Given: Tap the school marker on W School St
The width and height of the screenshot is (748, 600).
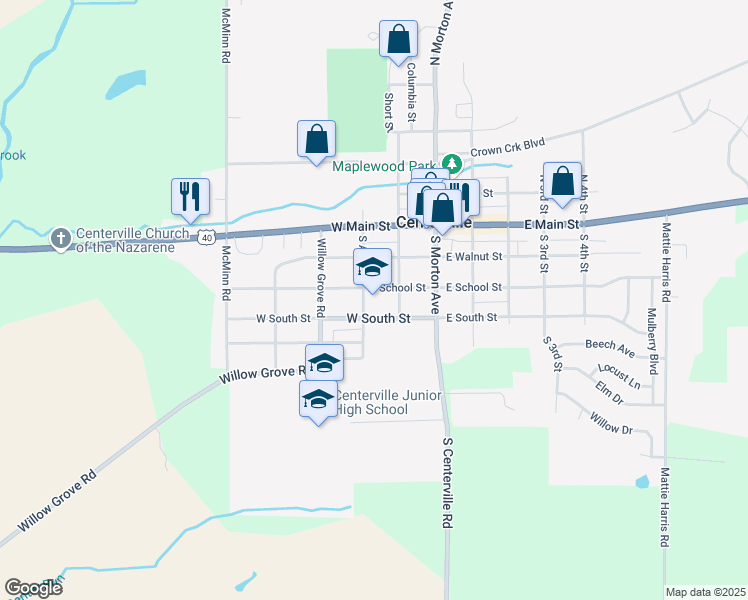Looking at the screenshot, I should [372, 268].
